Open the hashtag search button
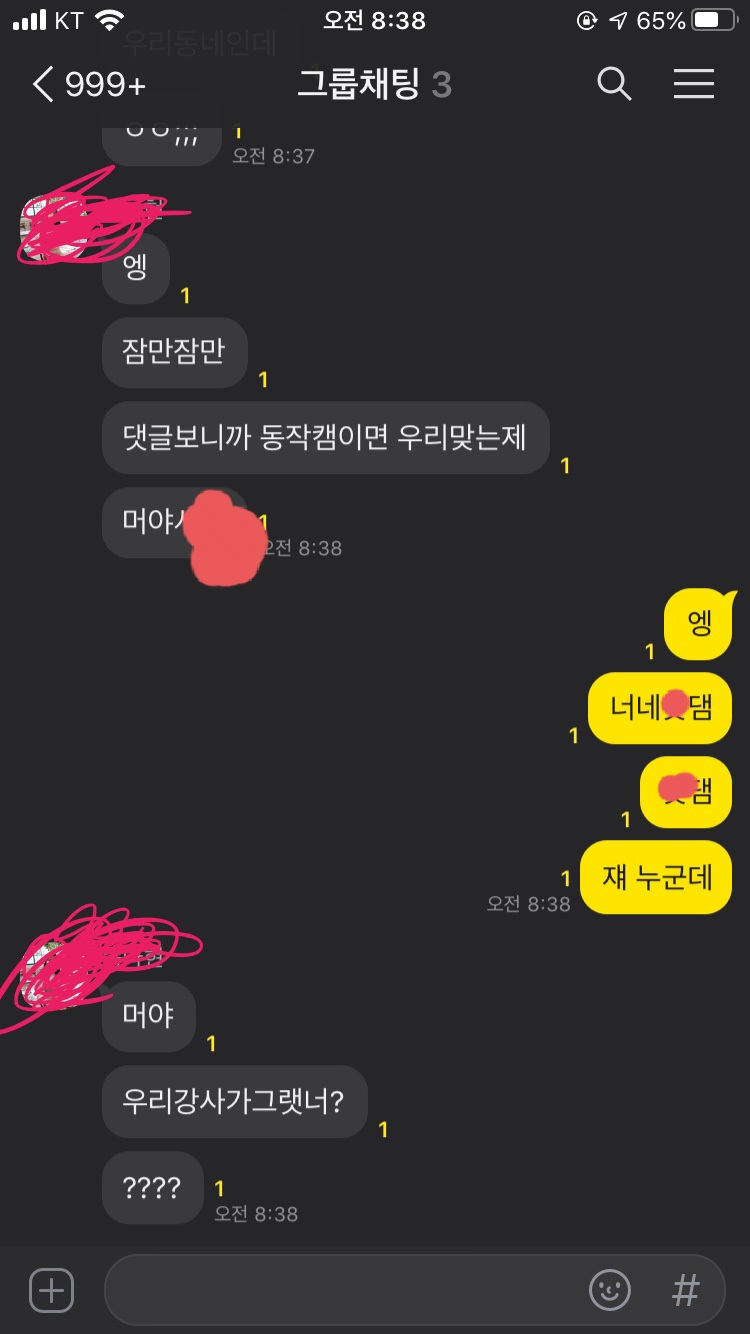This screenshot has width=750, height=1334. 685,1290
